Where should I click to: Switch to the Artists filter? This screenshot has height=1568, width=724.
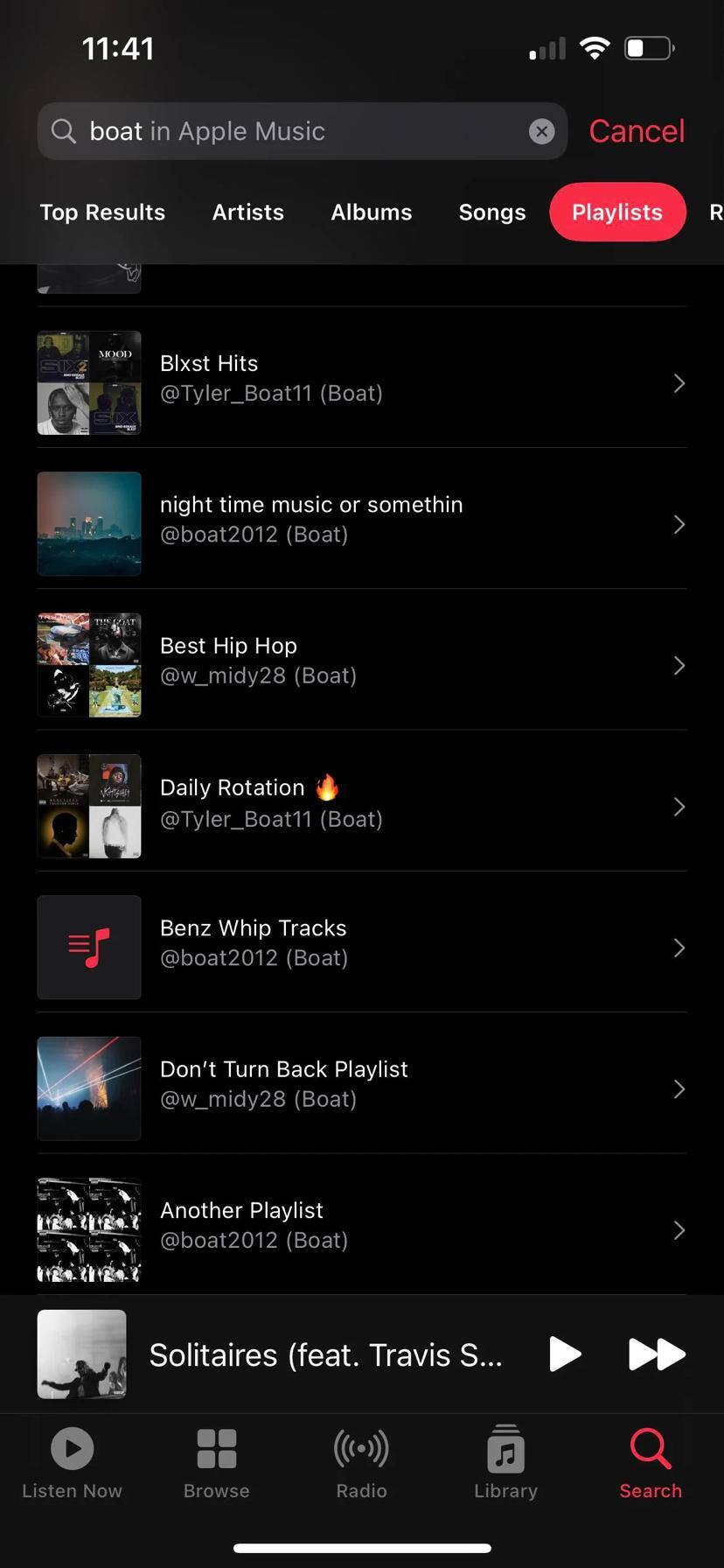pyautogui.click(x=247, y=213)
